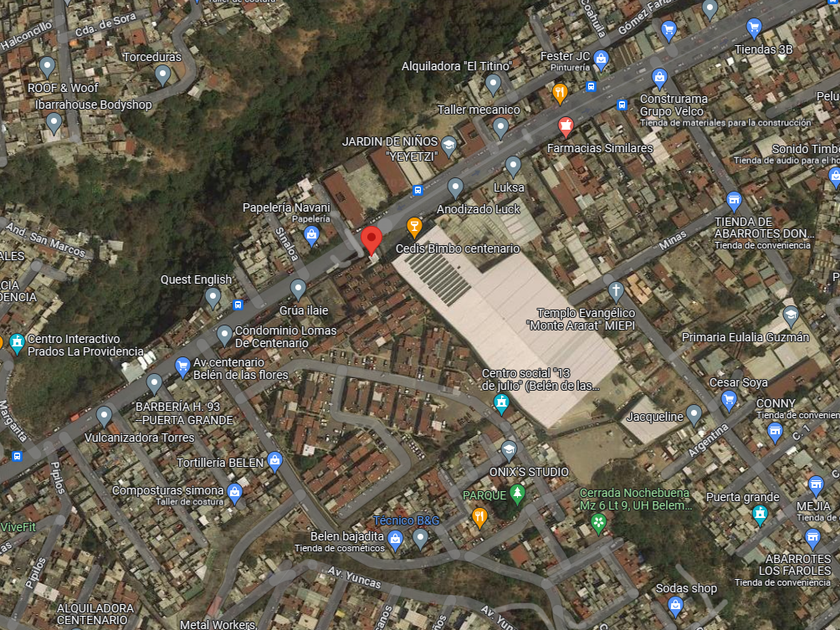The height and width of the screenshot is (630, 840).
Task: Open Condominio Lomas De Centenario pin
Action: [224, 335]
